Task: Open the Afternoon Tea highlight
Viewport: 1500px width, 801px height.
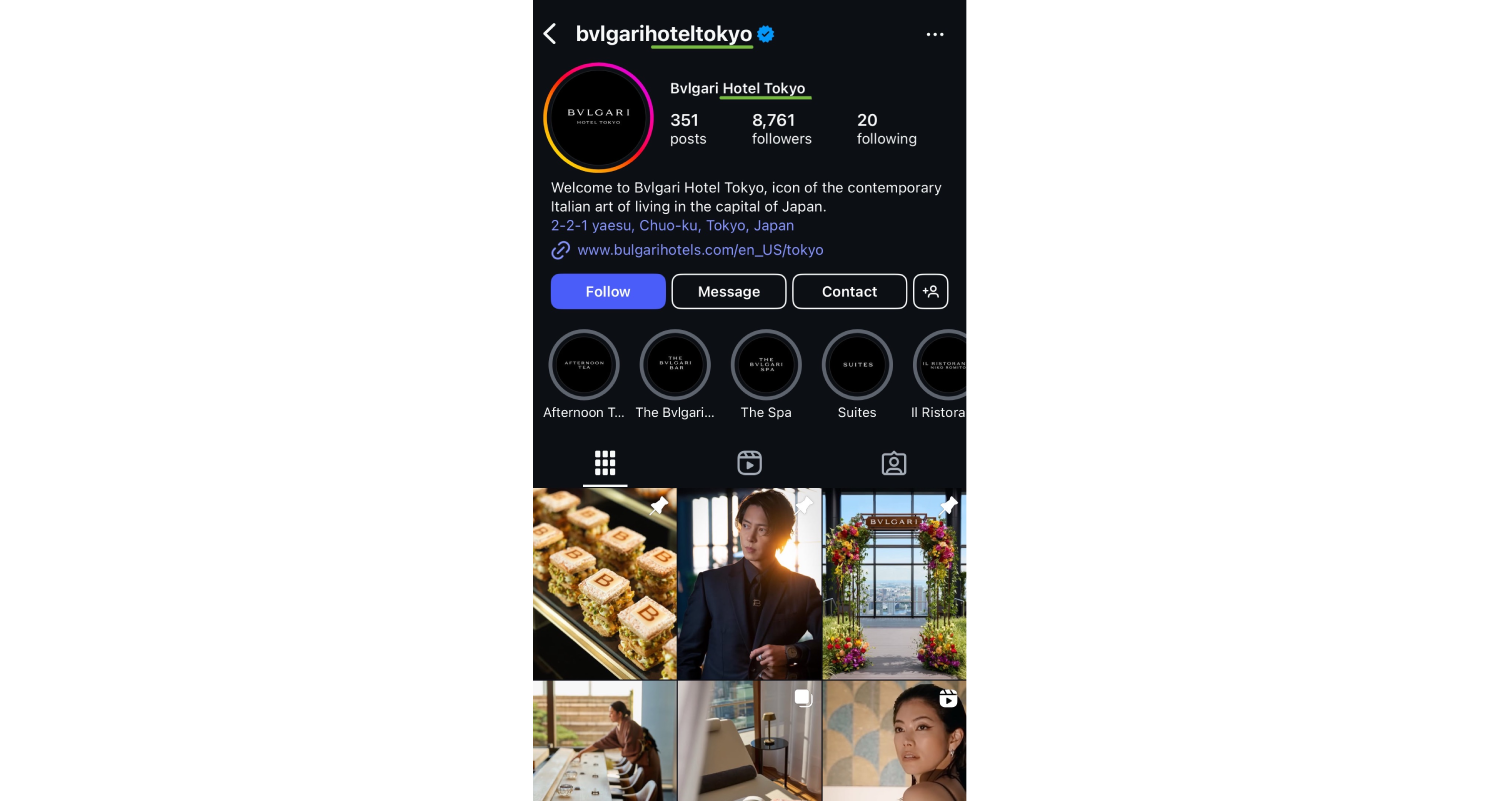Action: 584,365
